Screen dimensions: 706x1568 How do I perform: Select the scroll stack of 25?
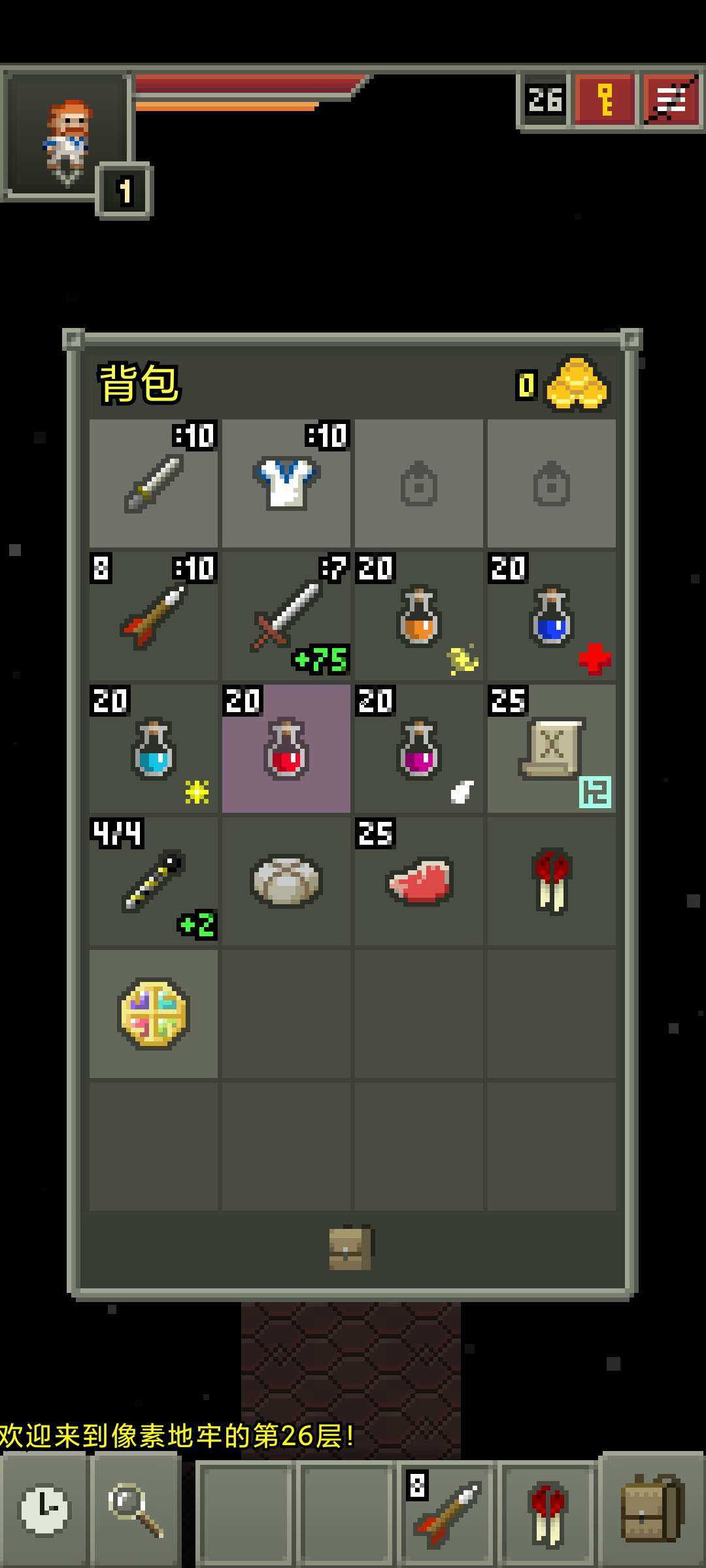[x=552, y=749]
